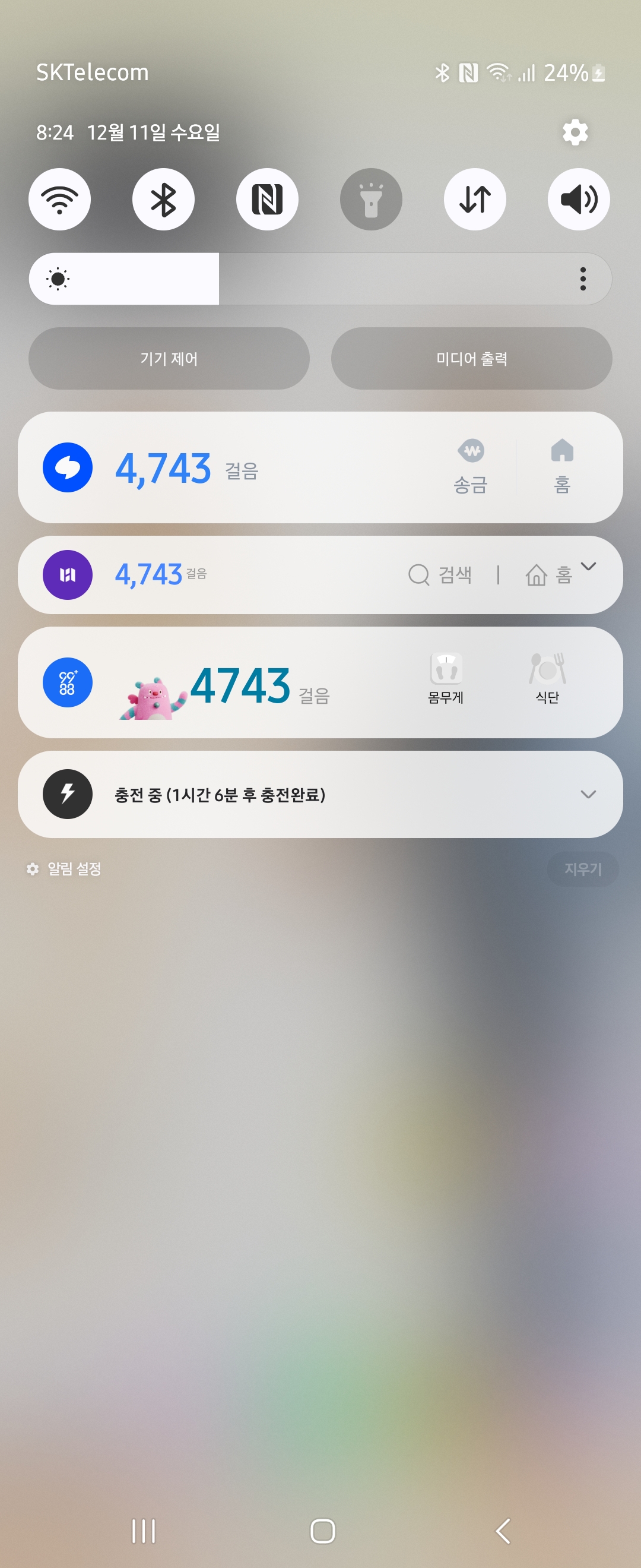Clear notifications with 지우기
The height and width of the screenshot is (1568, 641).
point(583,868)
